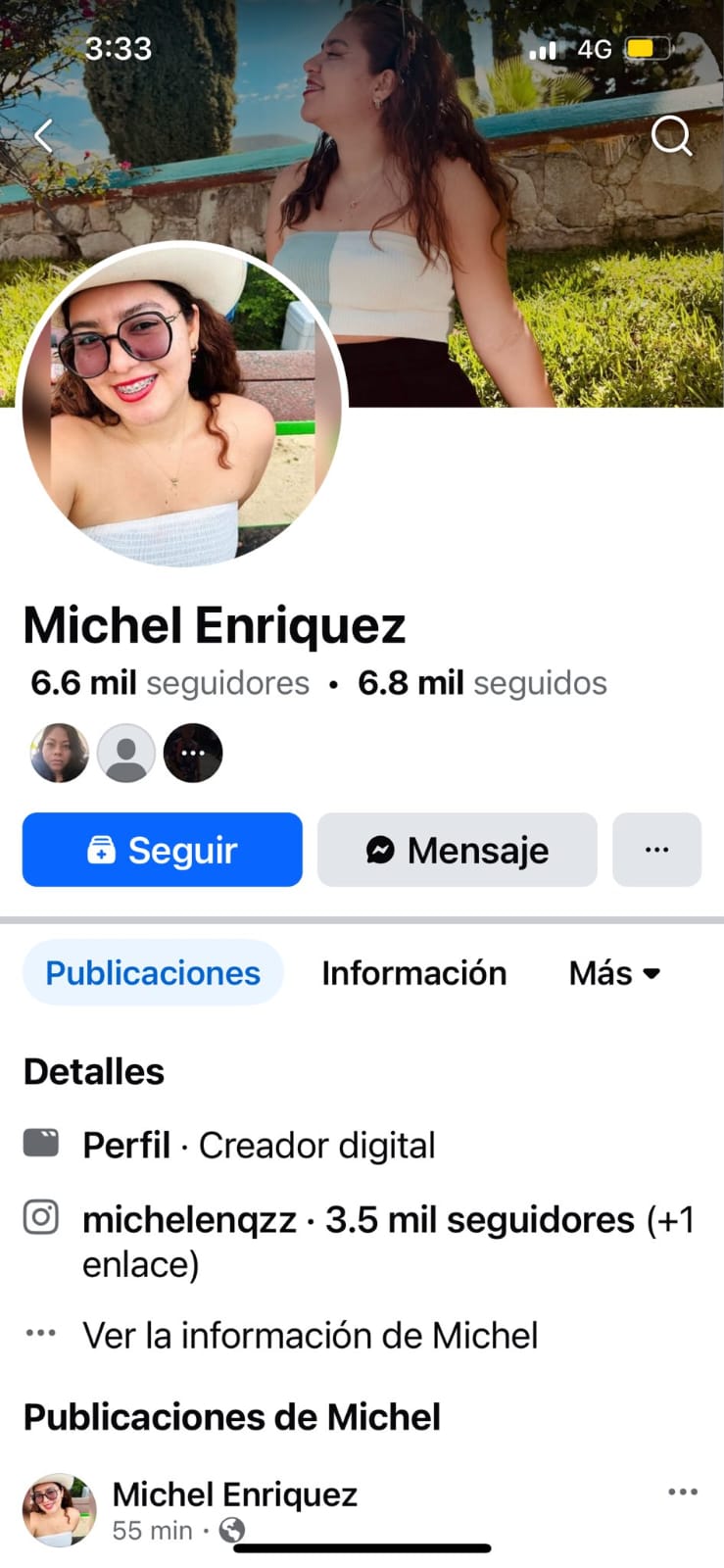
Task: Send a message via Mensaje
Action: [458, 850]
